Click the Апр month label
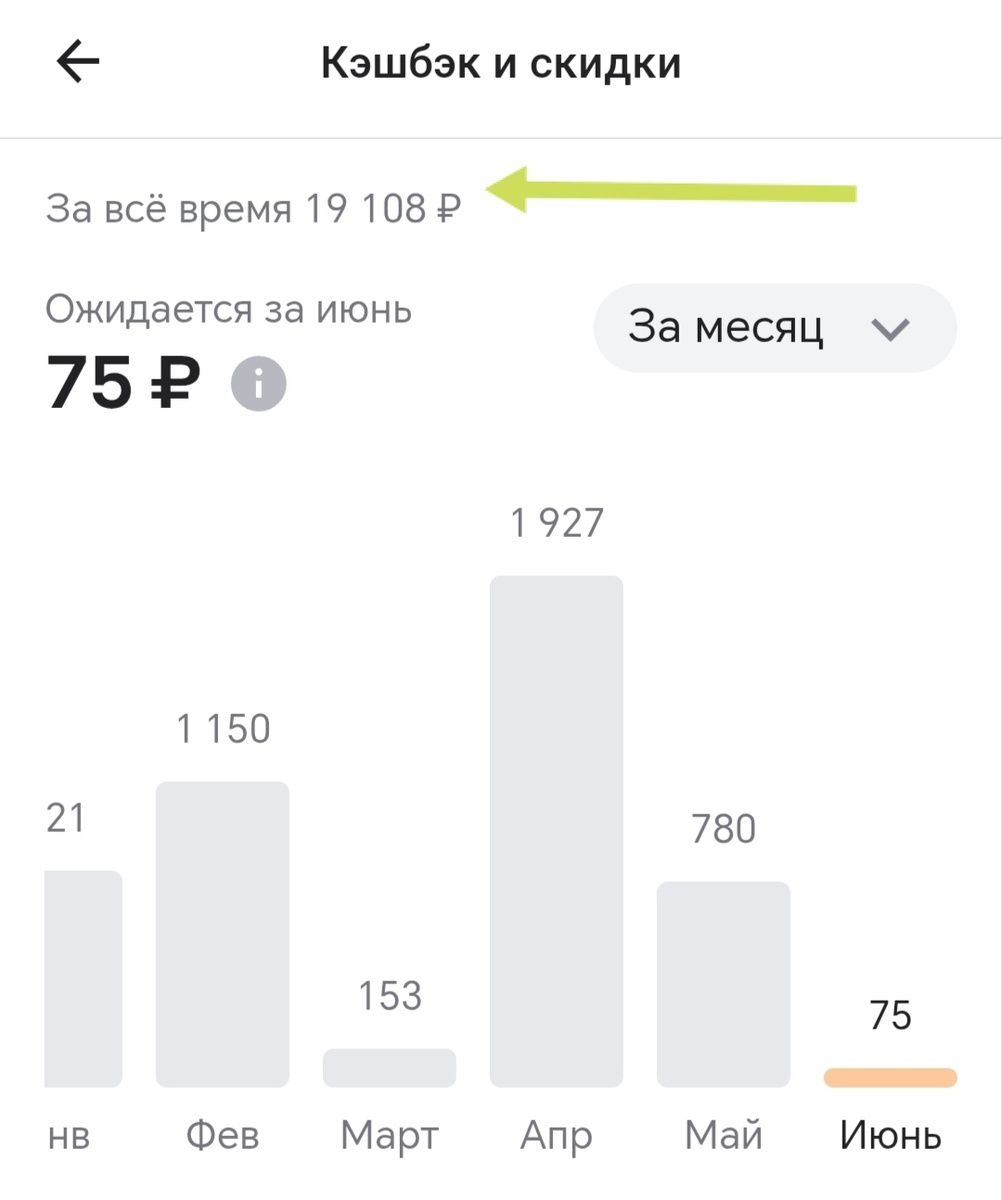Viewport: 1002px width, 1200px height. coord(555,1135)
